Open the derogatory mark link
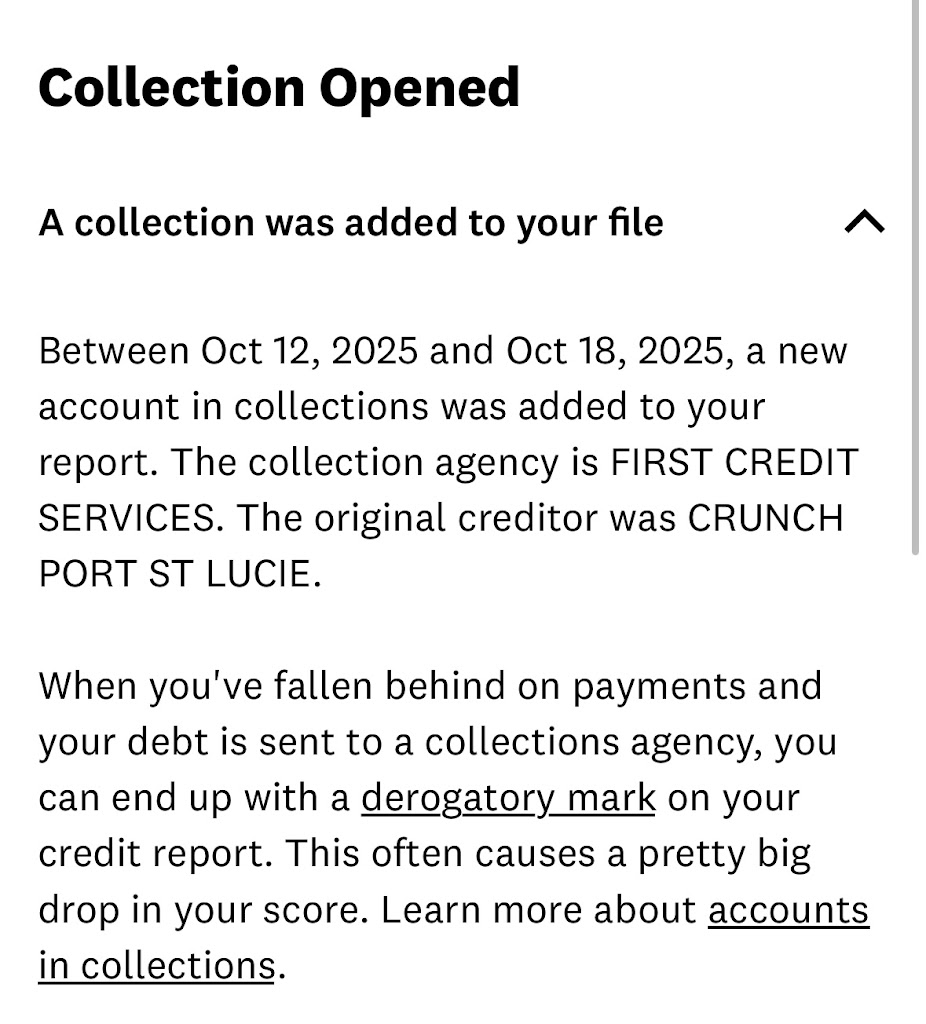The image size is (926, 1024). click(x=508, y=799)
